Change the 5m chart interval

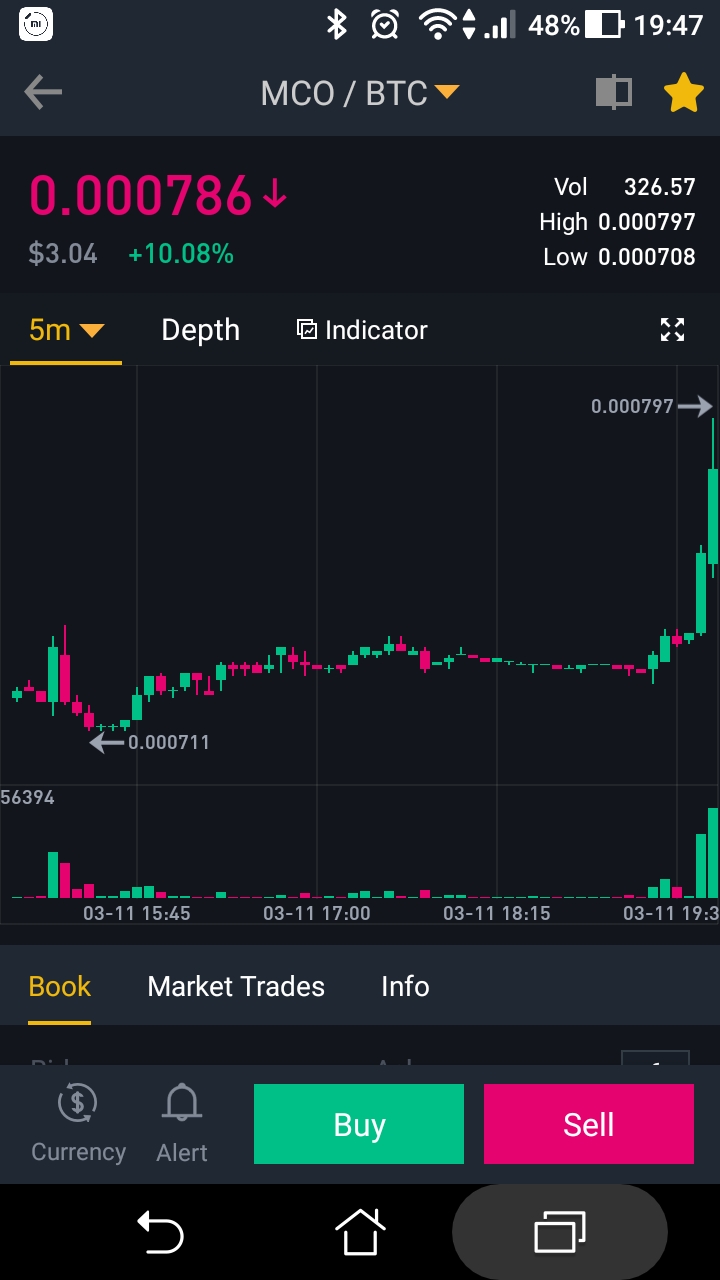tap(66, 330)
